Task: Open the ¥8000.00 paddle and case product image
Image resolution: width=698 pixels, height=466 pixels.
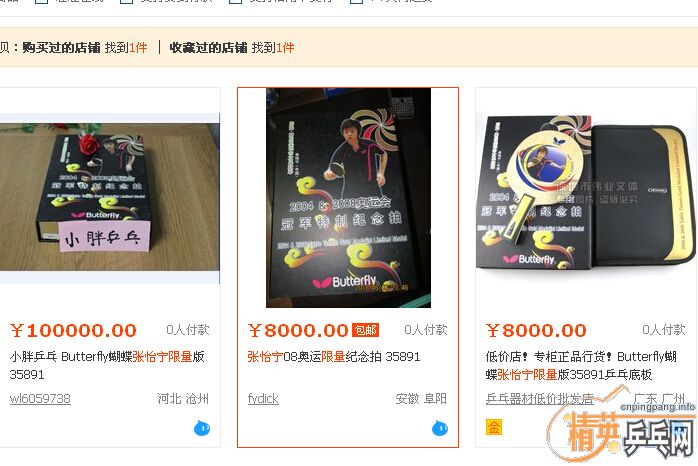Action: 586,200
